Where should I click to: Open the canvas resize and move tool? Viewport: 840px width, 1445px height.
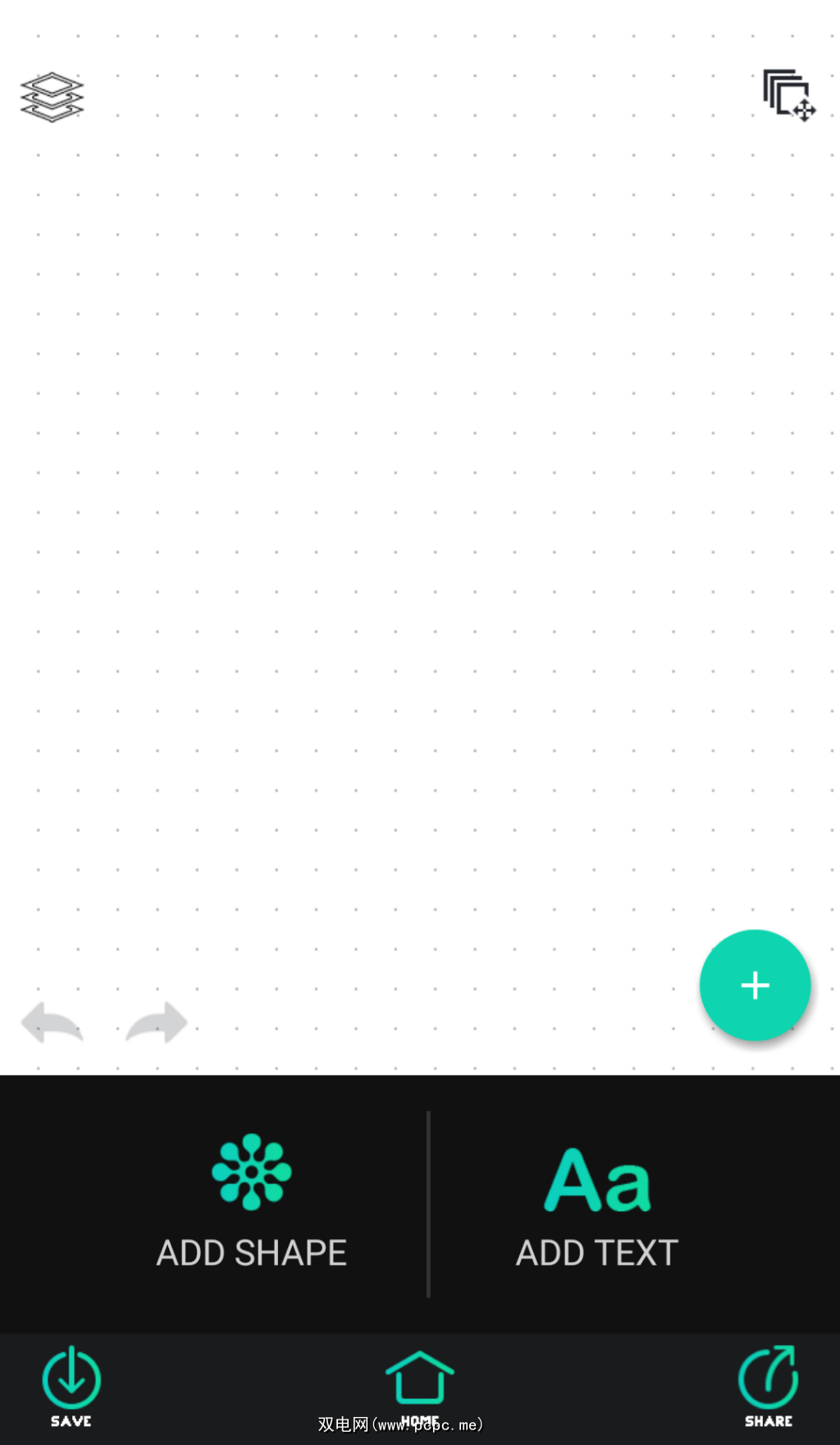tap(788, 95)
